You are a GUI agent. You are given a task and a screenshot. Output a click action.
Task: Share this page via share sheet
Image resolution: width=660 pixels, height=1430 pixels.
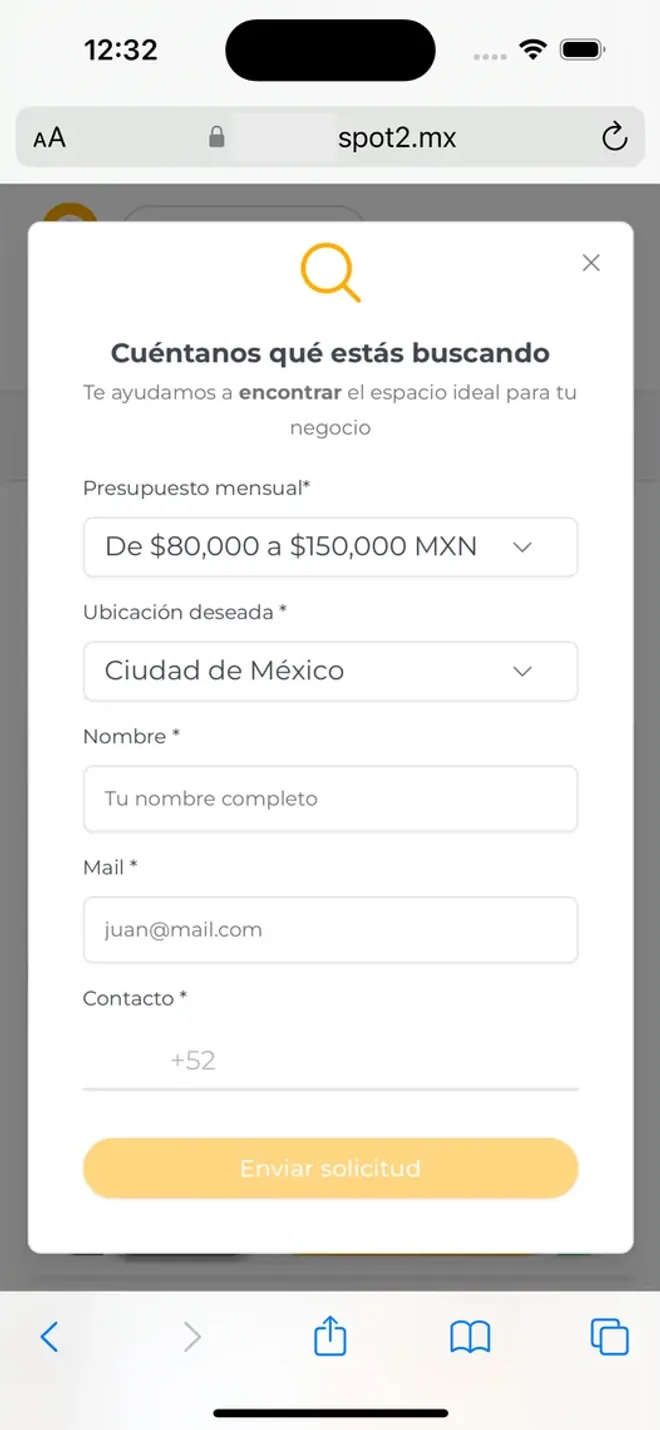coord(330,1335)
